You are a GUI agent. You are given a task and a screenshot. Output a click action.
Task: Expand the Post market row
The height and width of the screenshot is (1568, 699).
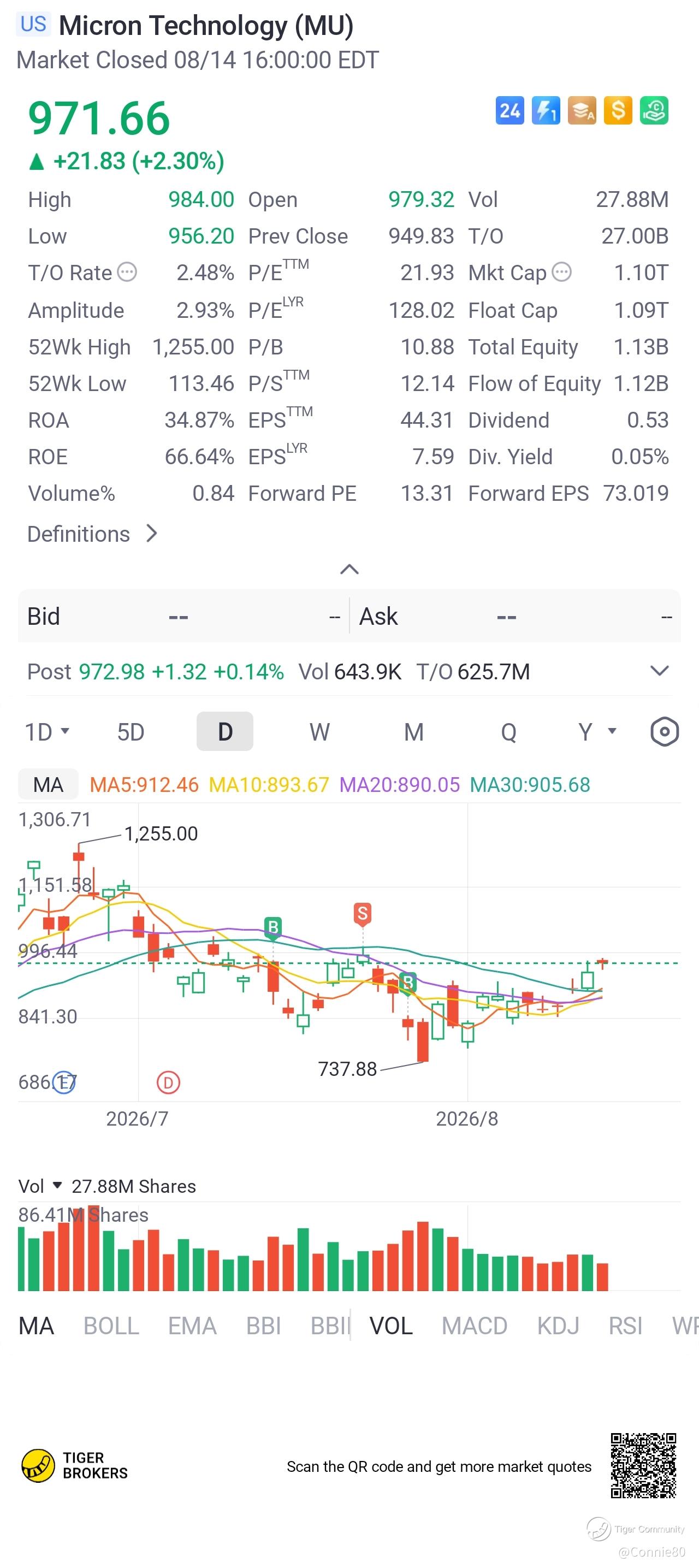pos(660,671)
